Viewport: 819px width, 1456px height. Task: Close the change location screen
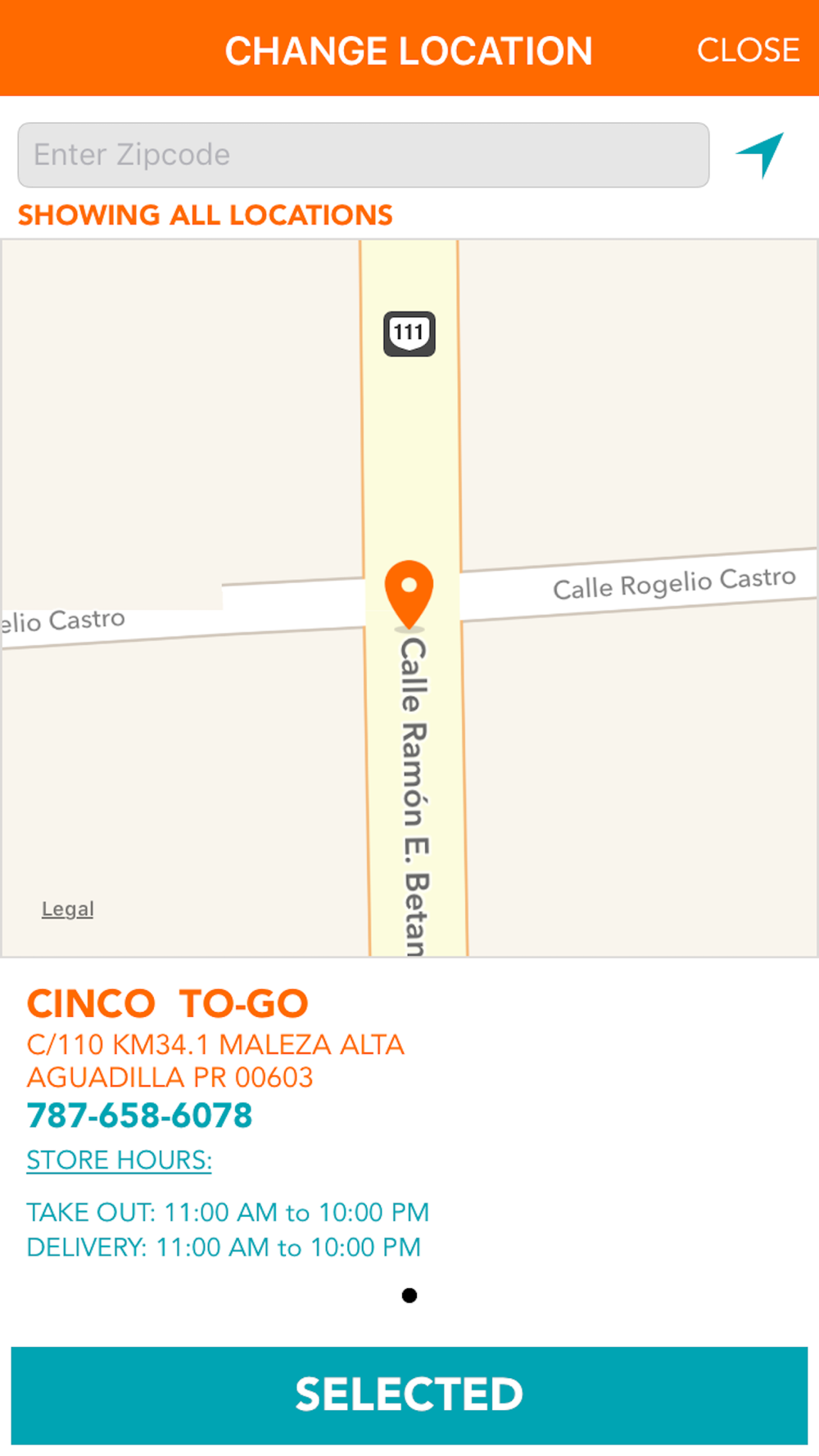pos(748,50)
